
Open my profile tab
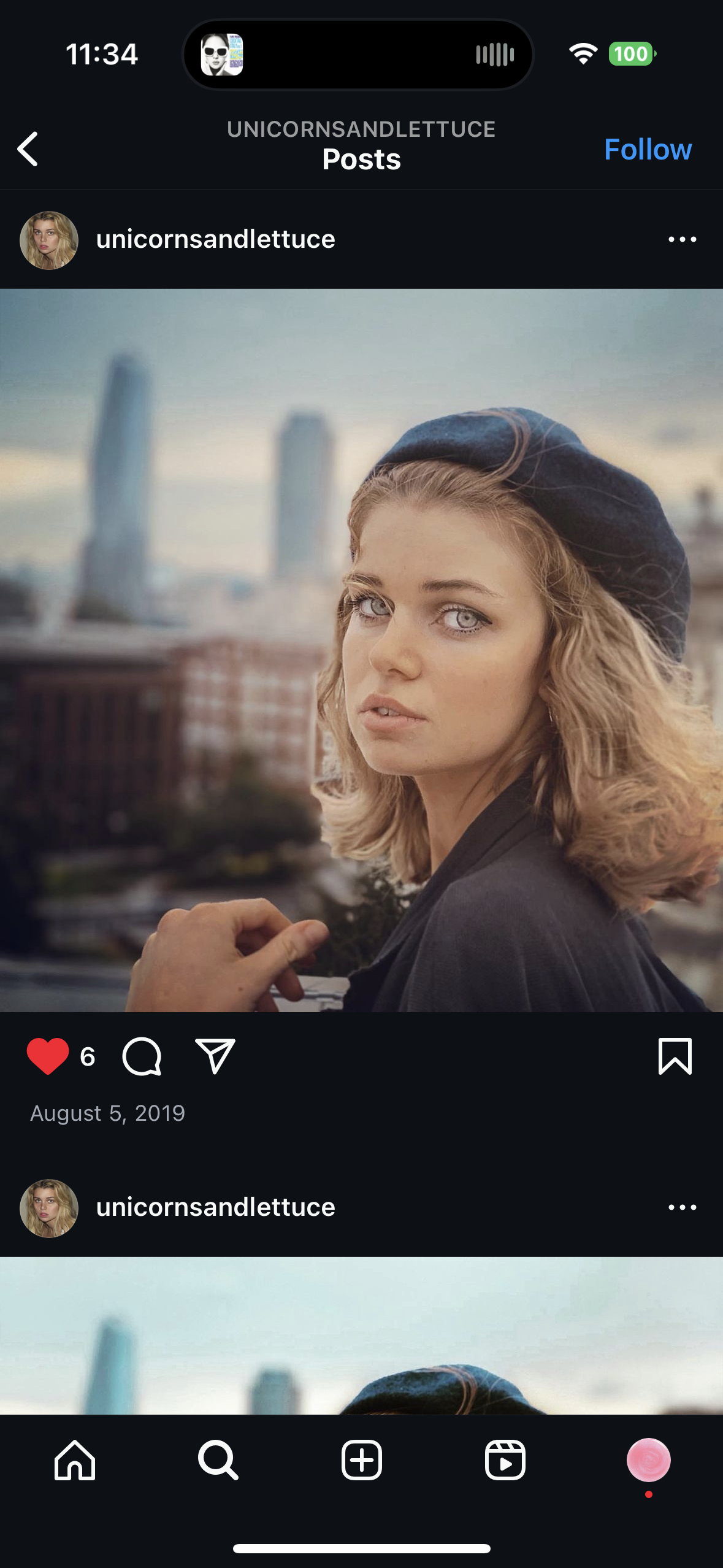pyautogui.click(x=648, y=1460)
